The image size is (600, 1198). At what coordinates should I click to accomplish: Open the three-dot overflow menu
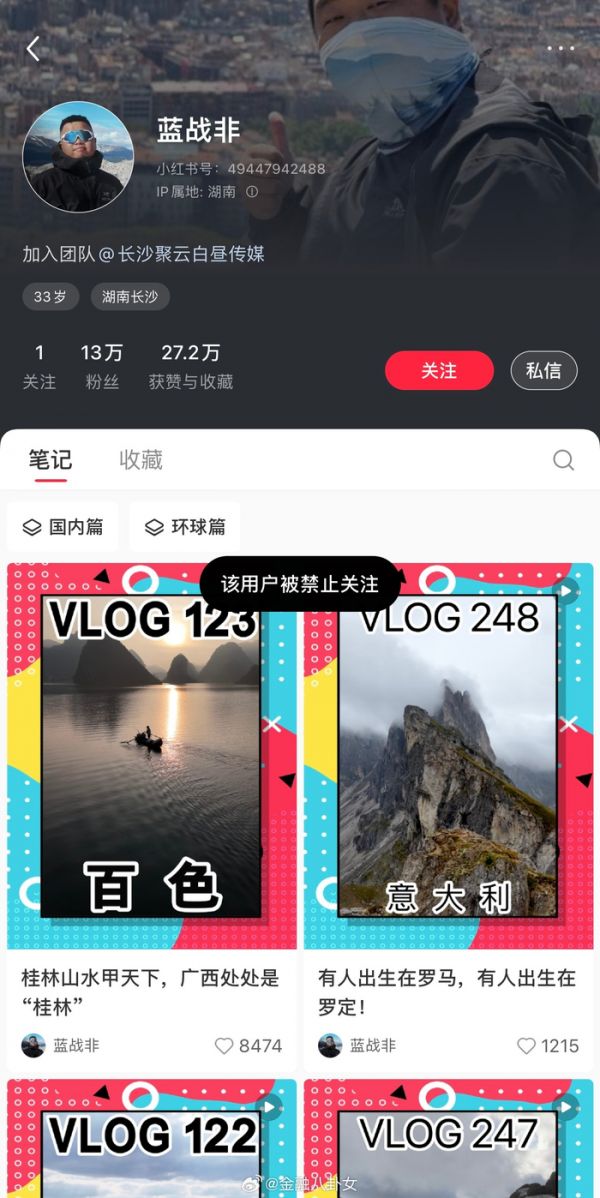click(561, 48)
